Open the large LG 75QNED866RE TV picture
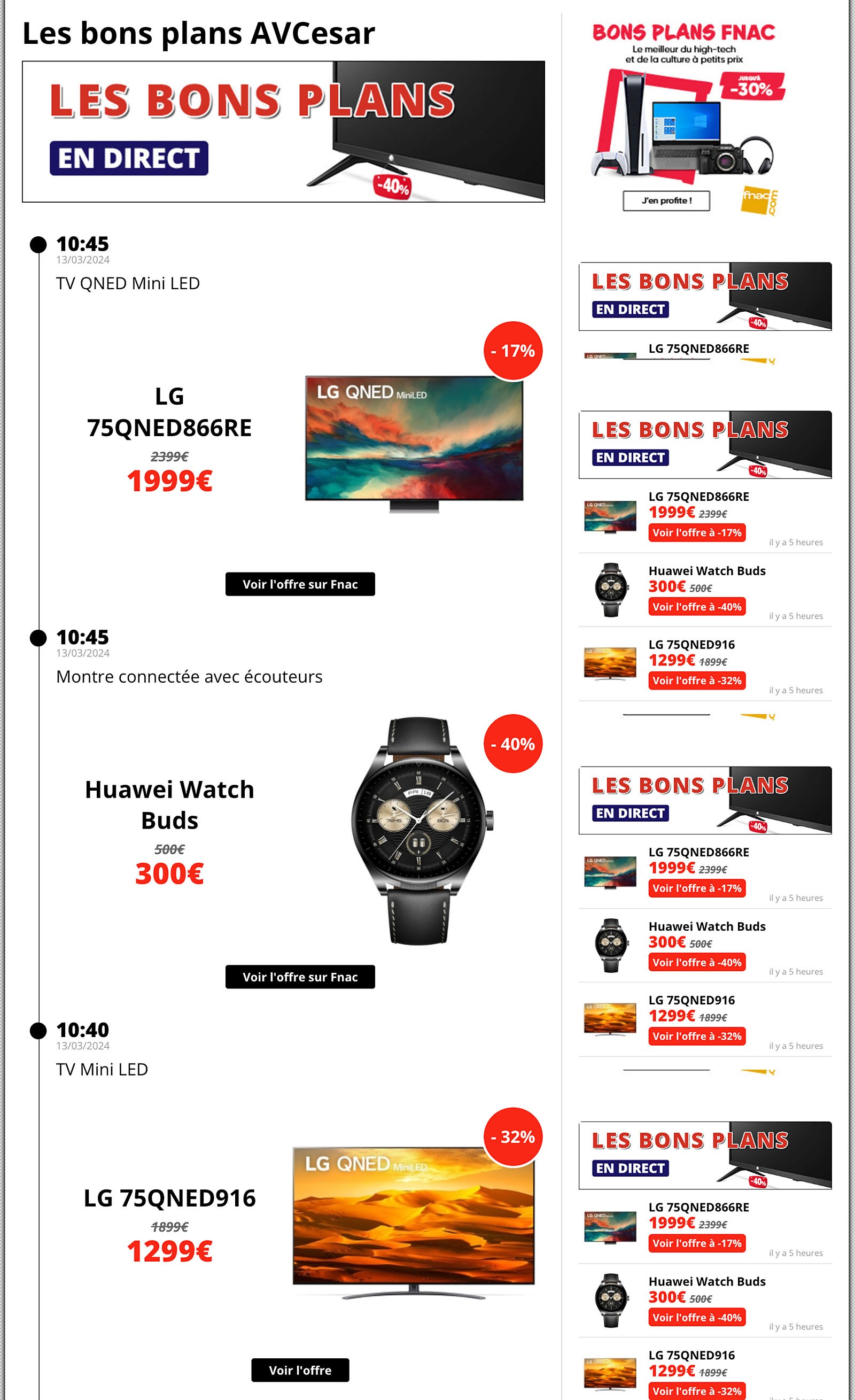 coord(414,443)
